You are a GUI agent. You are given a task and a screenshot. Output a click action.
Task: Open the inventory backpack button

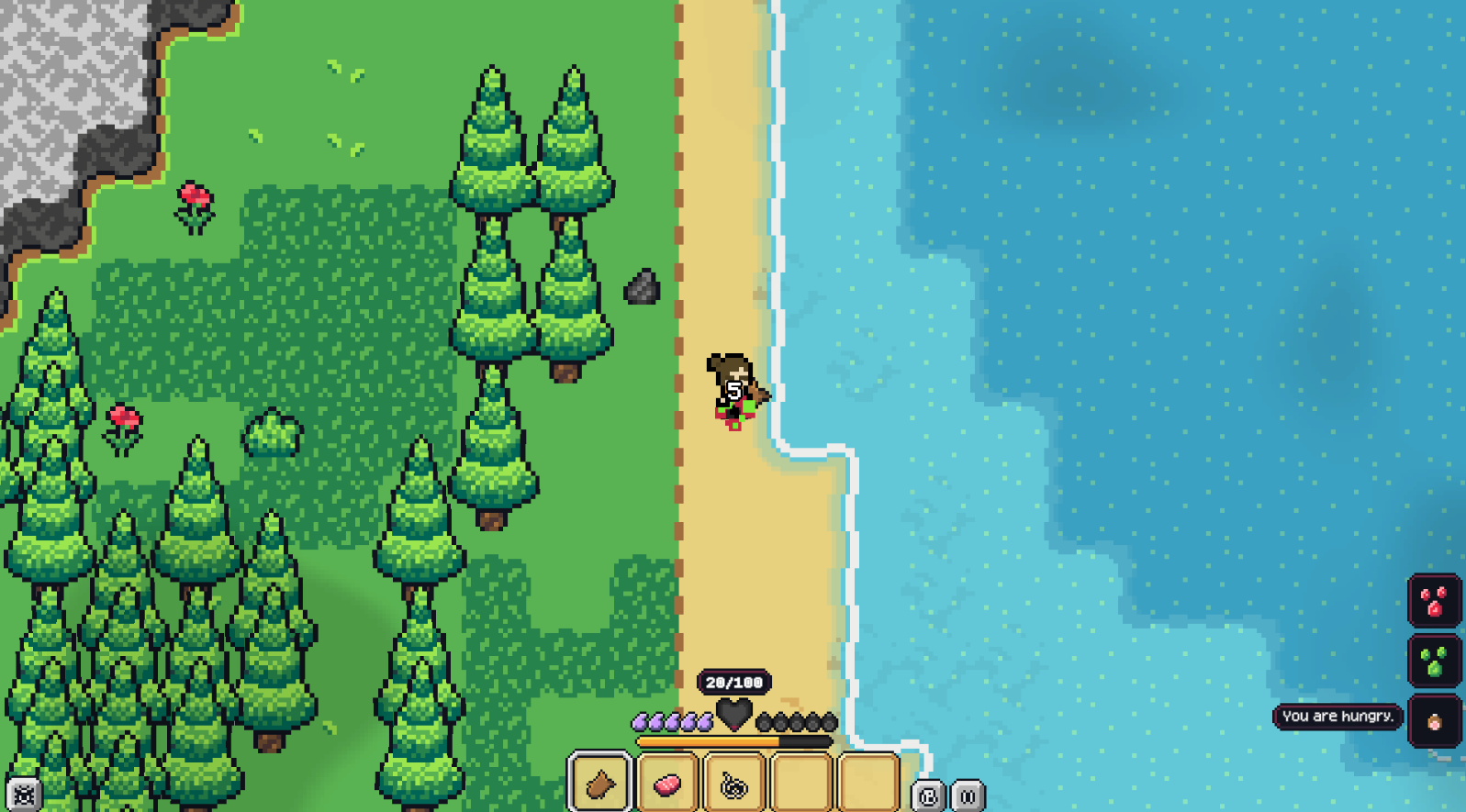[x=928, y=795]
